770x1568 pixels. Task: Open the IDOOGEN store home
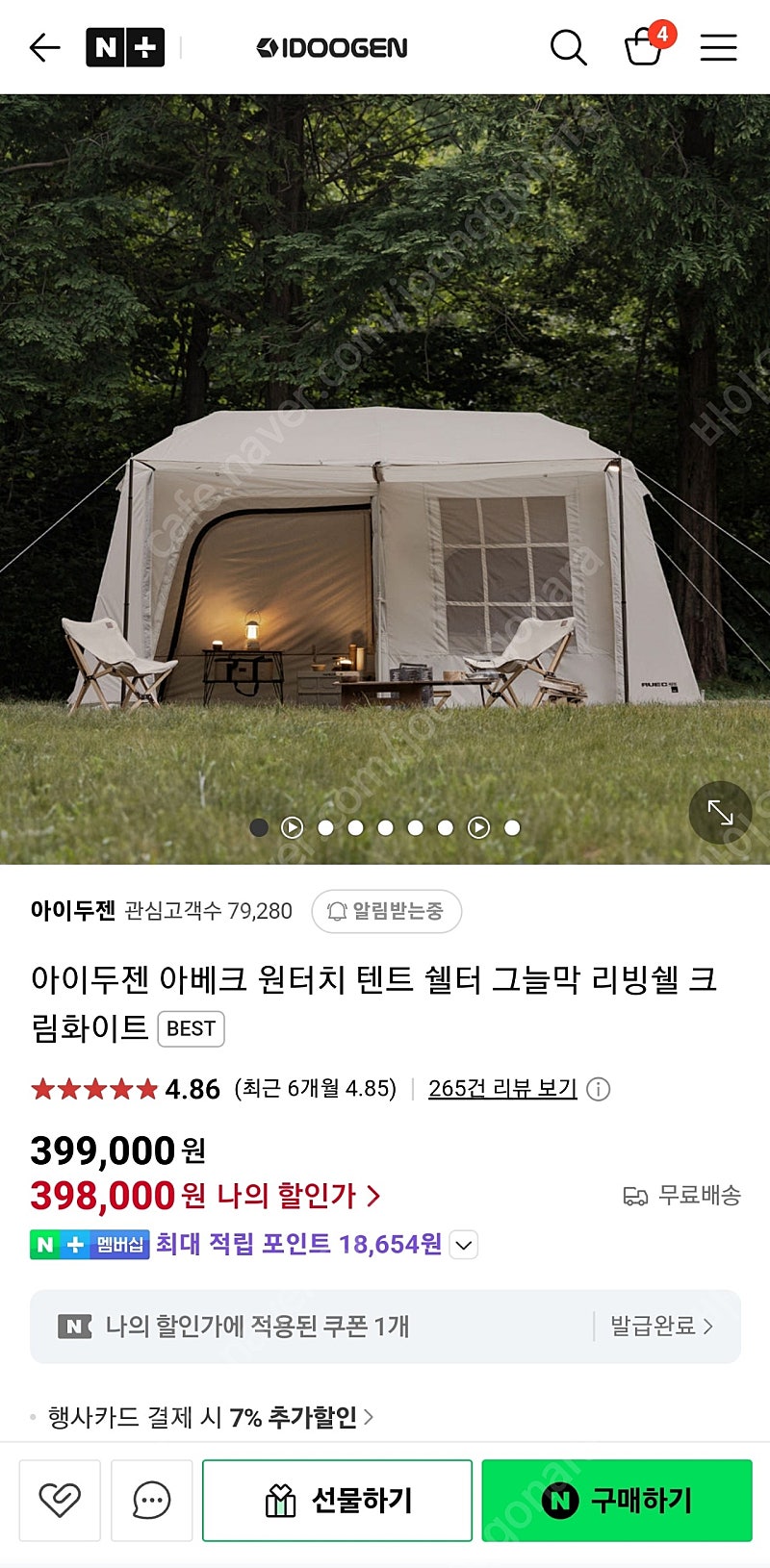pyautogui.click(x=332, y=47)
